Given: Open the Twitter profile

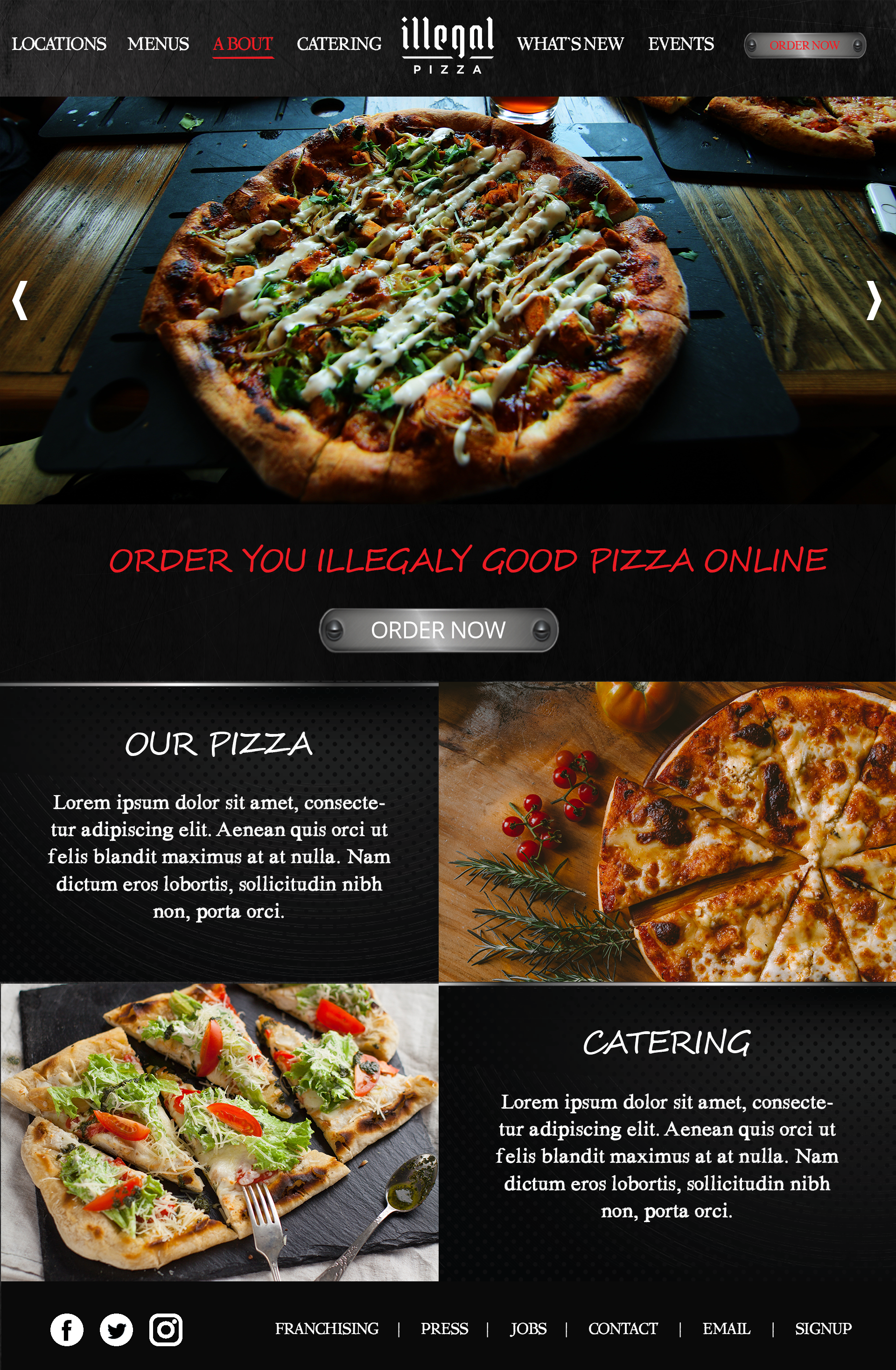Looking at the screenshot, I should tap(116, 1330).
